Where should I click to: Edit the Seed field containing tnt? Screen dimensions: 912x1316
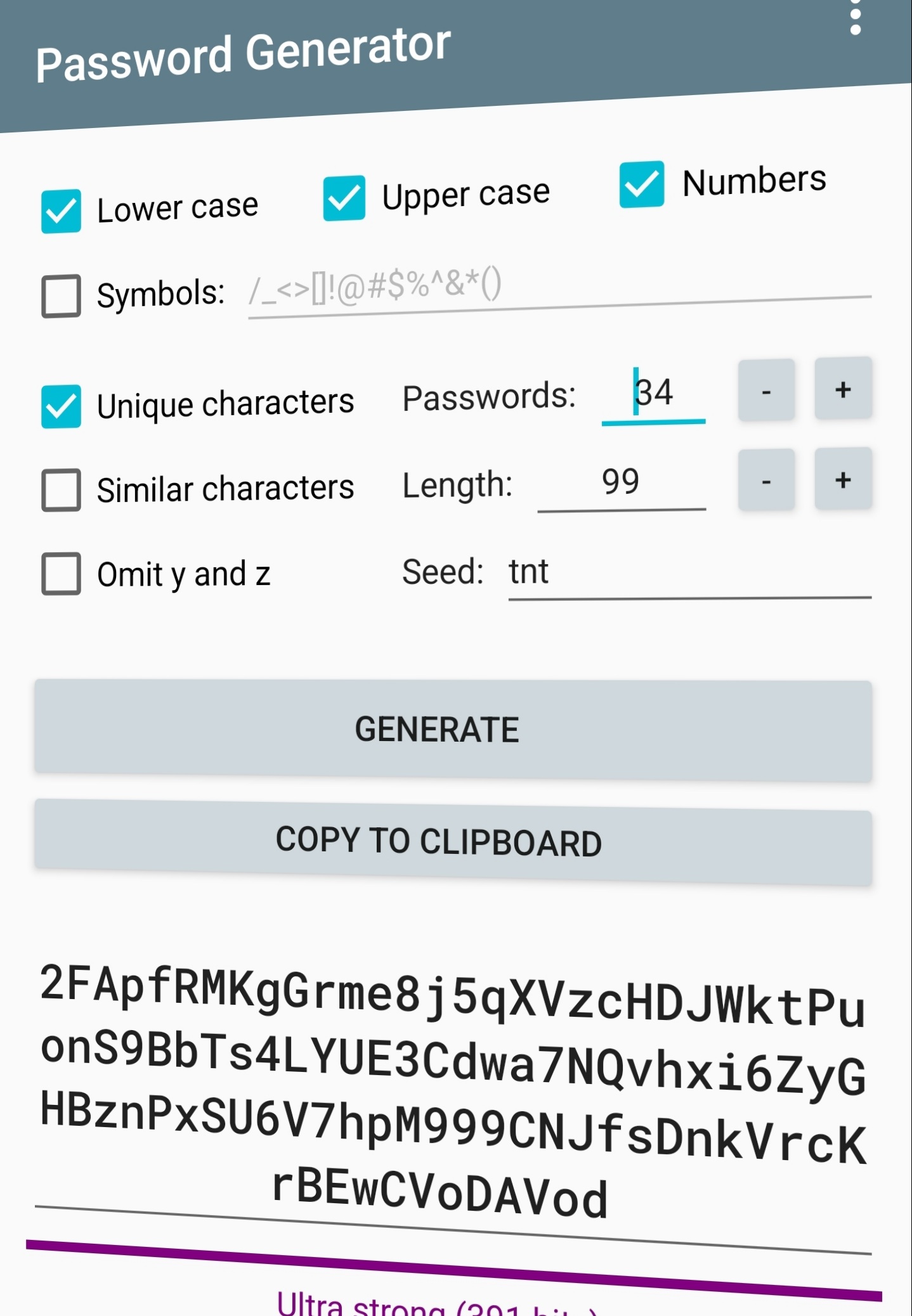click(688, 572)
